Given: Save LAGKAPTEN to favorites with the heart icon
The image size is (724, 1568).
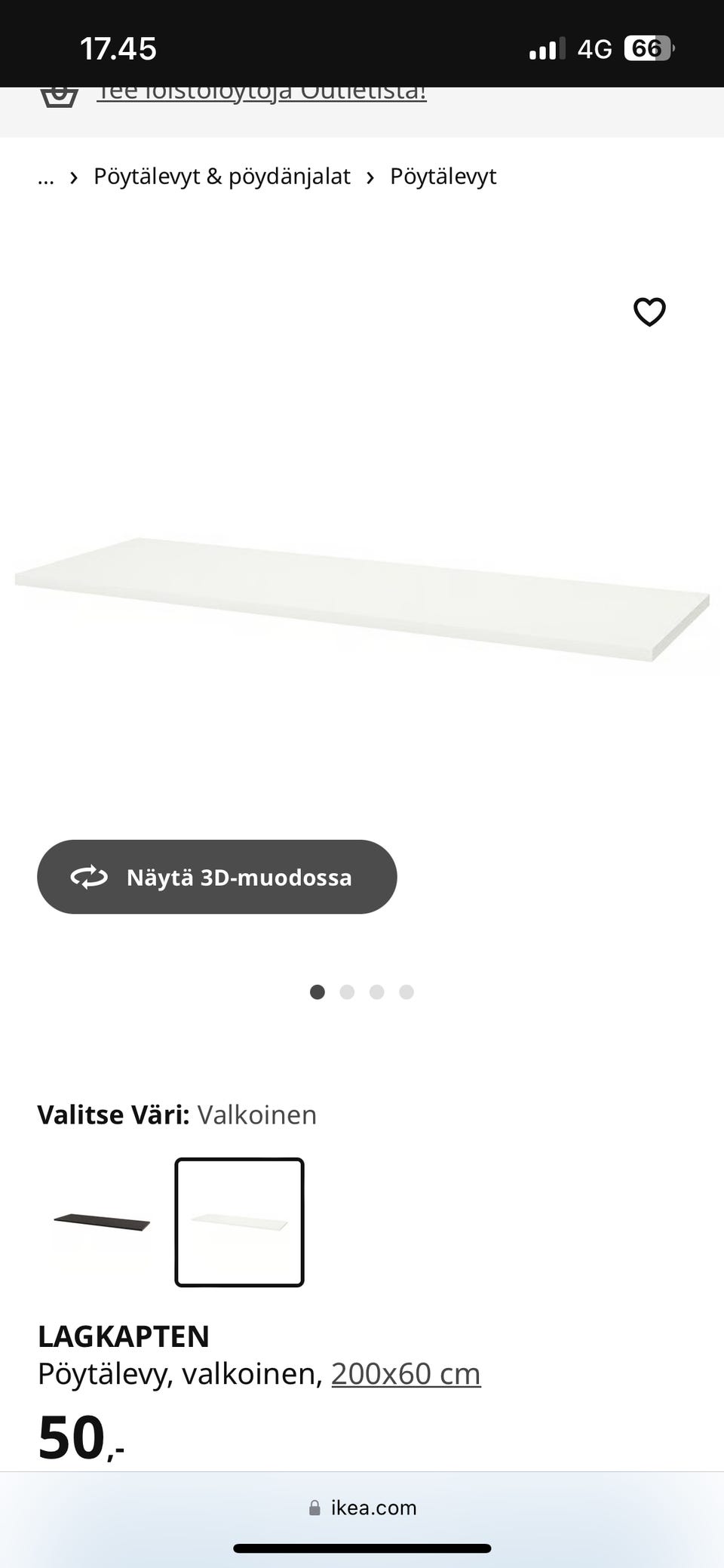Looking at the screenshot, I should [649, 312].
